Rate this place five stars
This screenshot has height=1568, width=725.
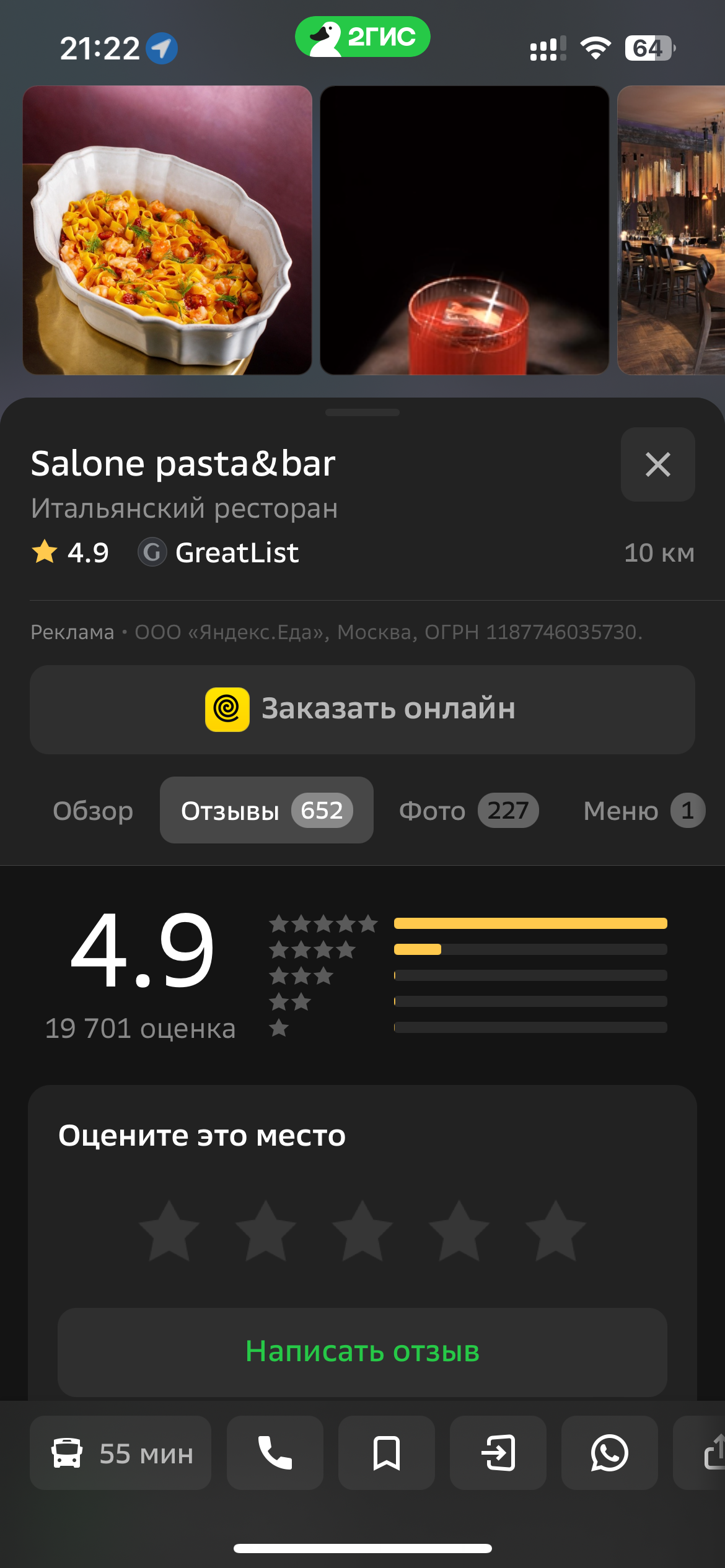pos(555,1231)
